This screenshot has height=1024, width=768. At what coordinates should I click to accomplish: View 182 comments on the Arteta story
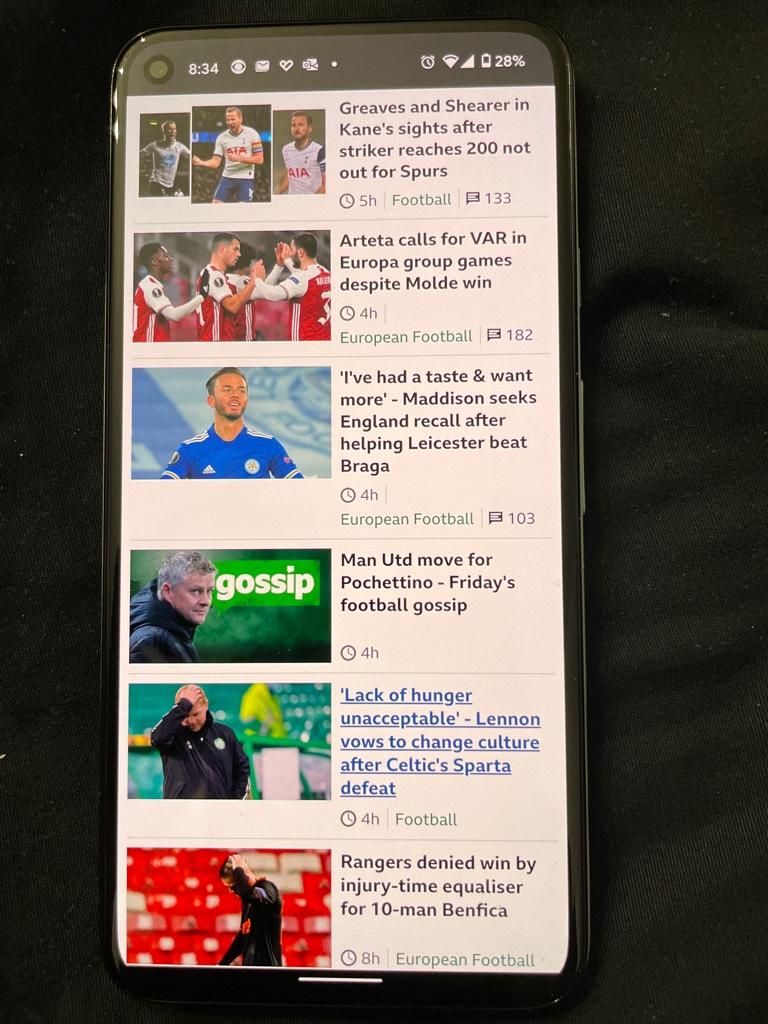(510, 335)
